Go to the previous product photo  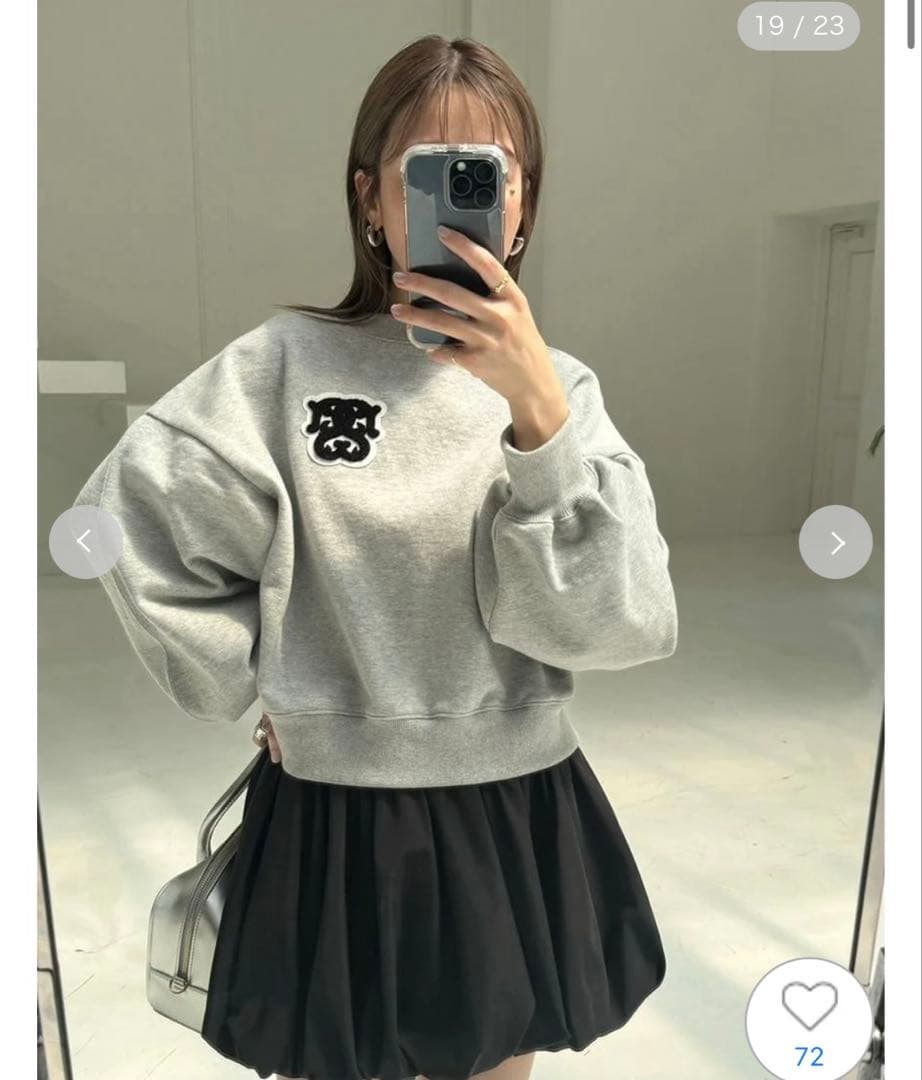(85, 542)
